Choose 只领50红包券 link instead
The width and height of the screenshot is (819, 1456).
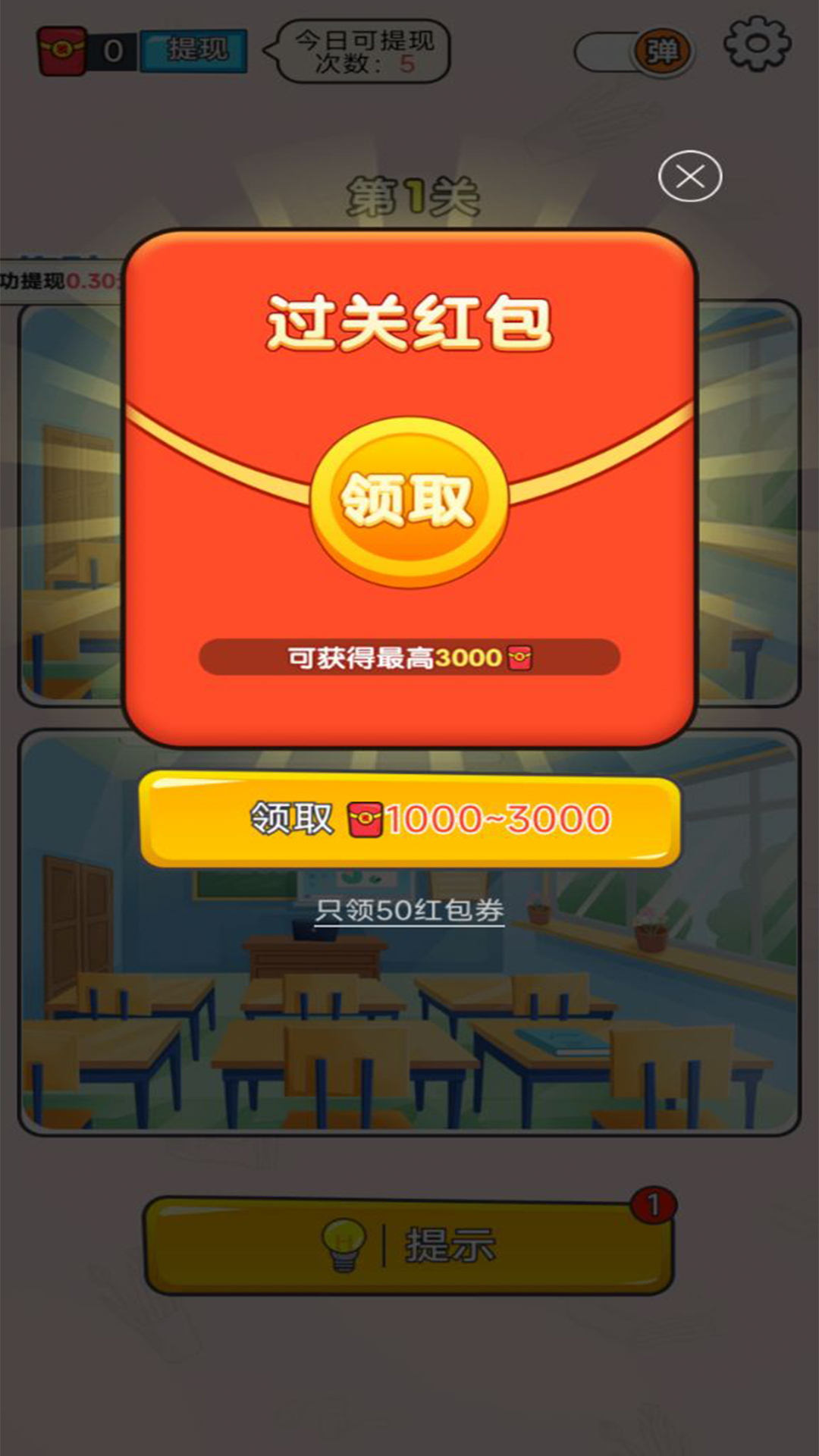click(x=409, y=910)
